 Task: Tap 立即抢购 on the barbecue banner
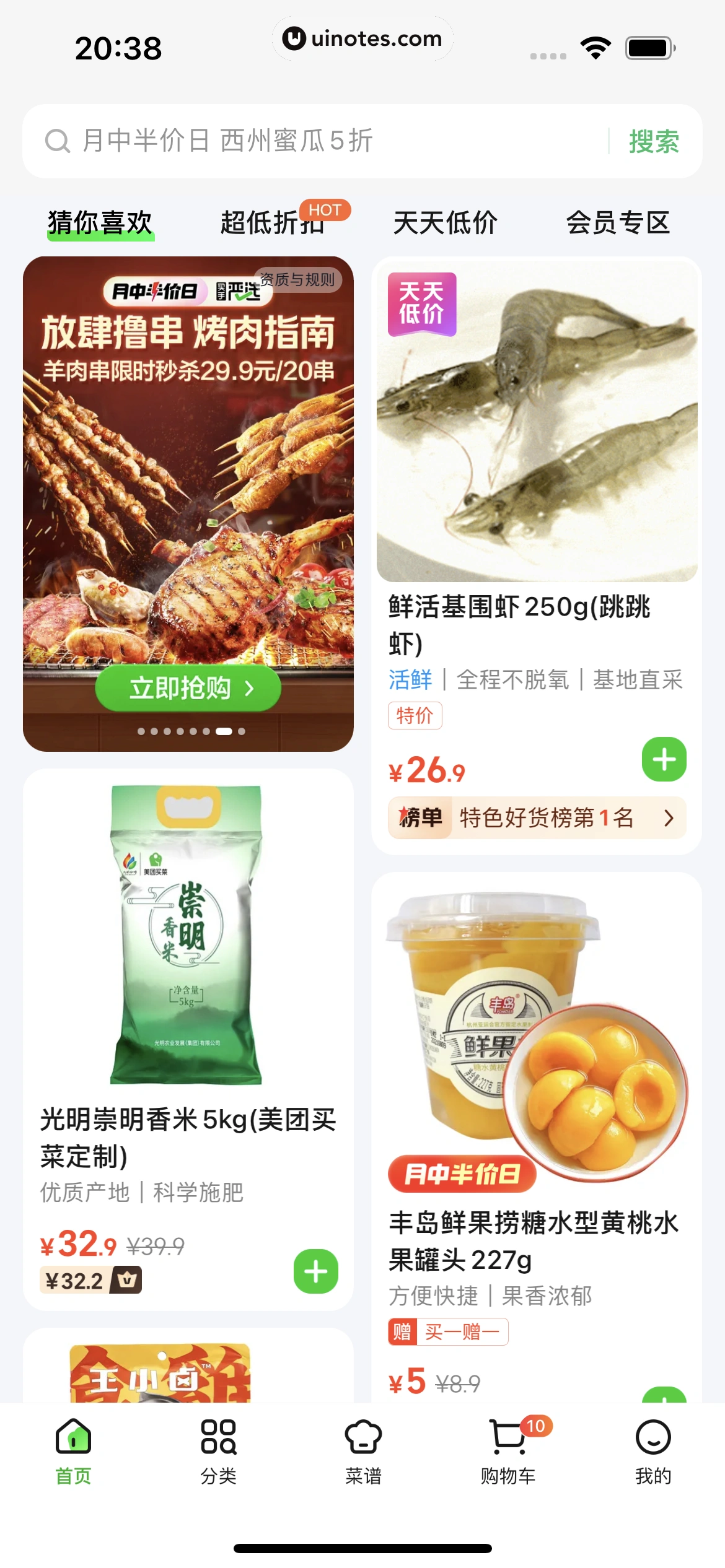(x=188, y=688)
